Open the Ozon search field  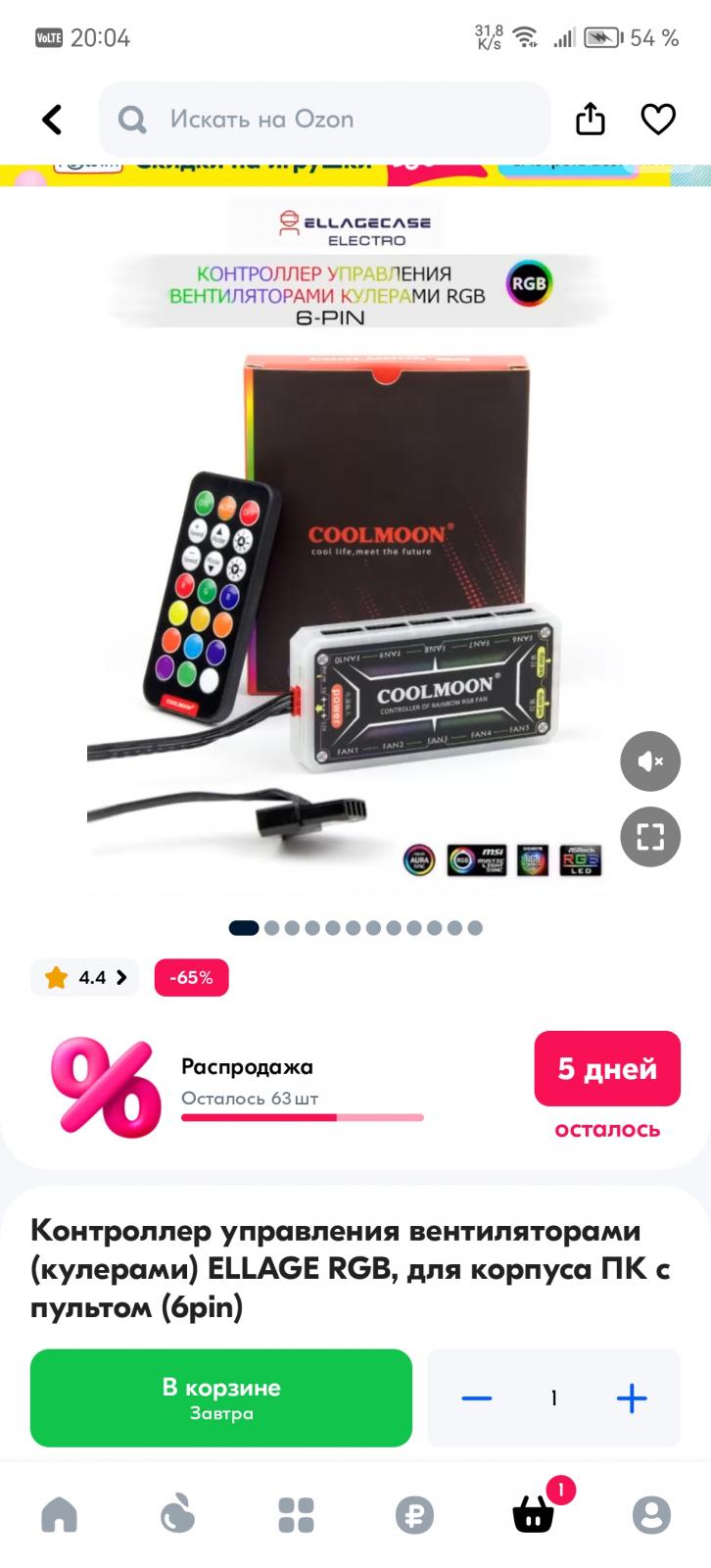pyautogui.click(x=324, y=120)
